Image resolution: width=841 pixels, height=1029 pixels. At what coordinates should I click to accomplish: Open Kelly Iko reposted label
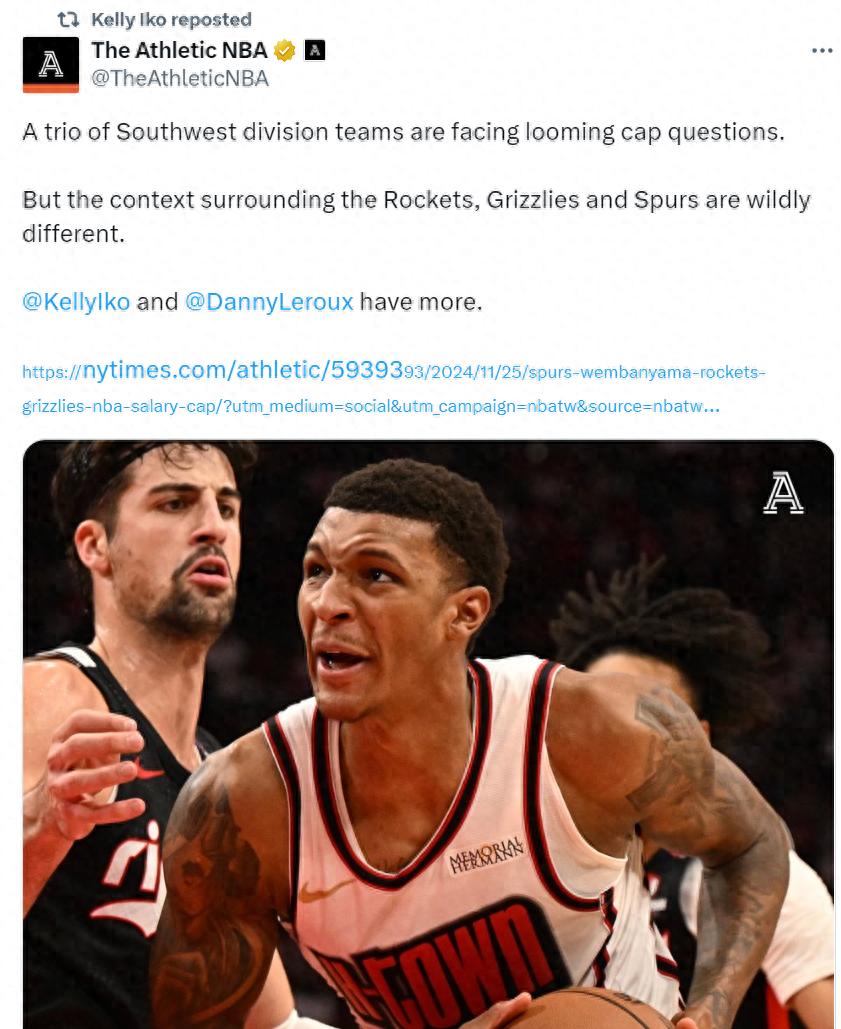[170, 19]
